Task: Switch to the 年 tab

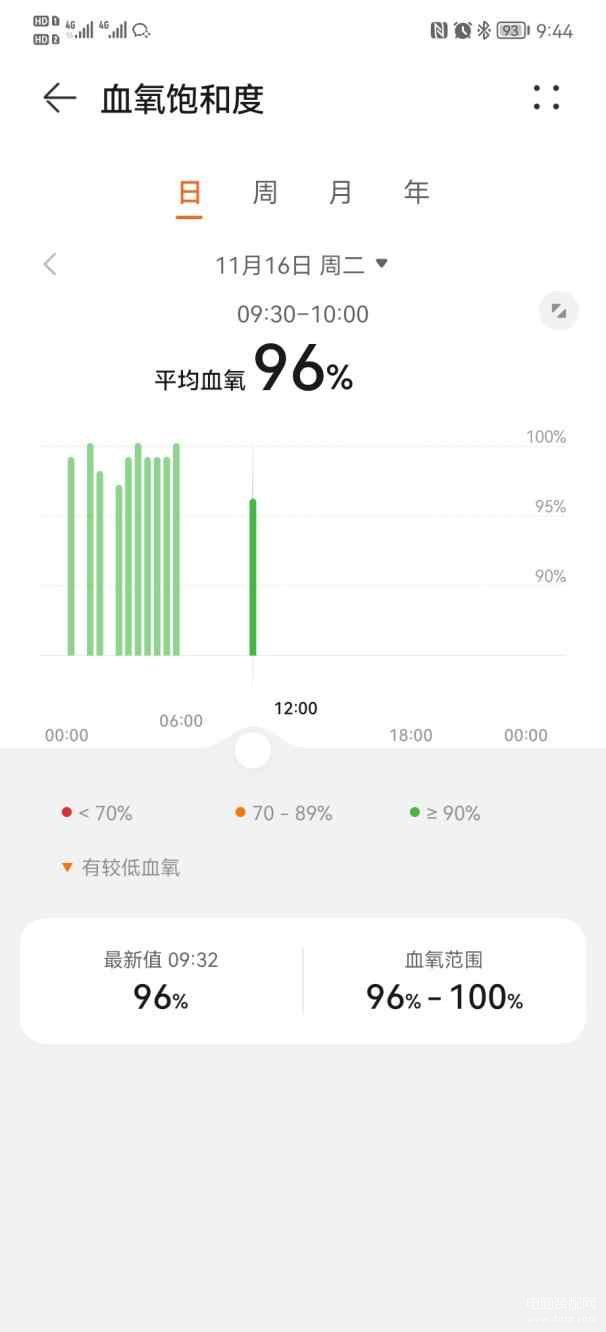Action: (417, 192)
